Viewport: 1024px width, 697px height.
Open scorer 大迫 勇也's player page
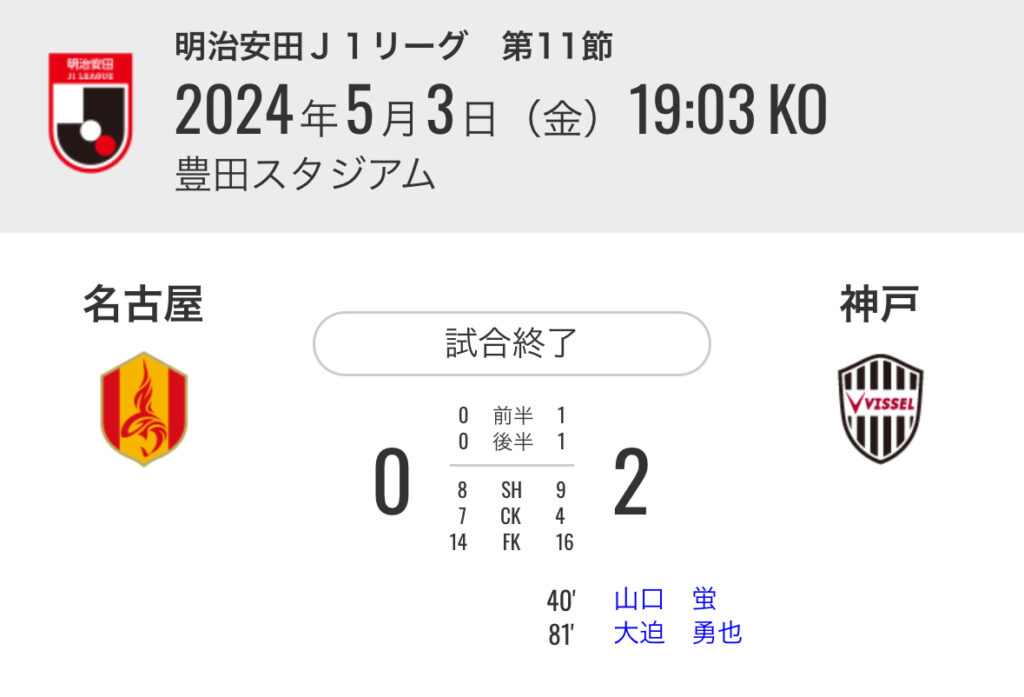(x=677, y=634)
